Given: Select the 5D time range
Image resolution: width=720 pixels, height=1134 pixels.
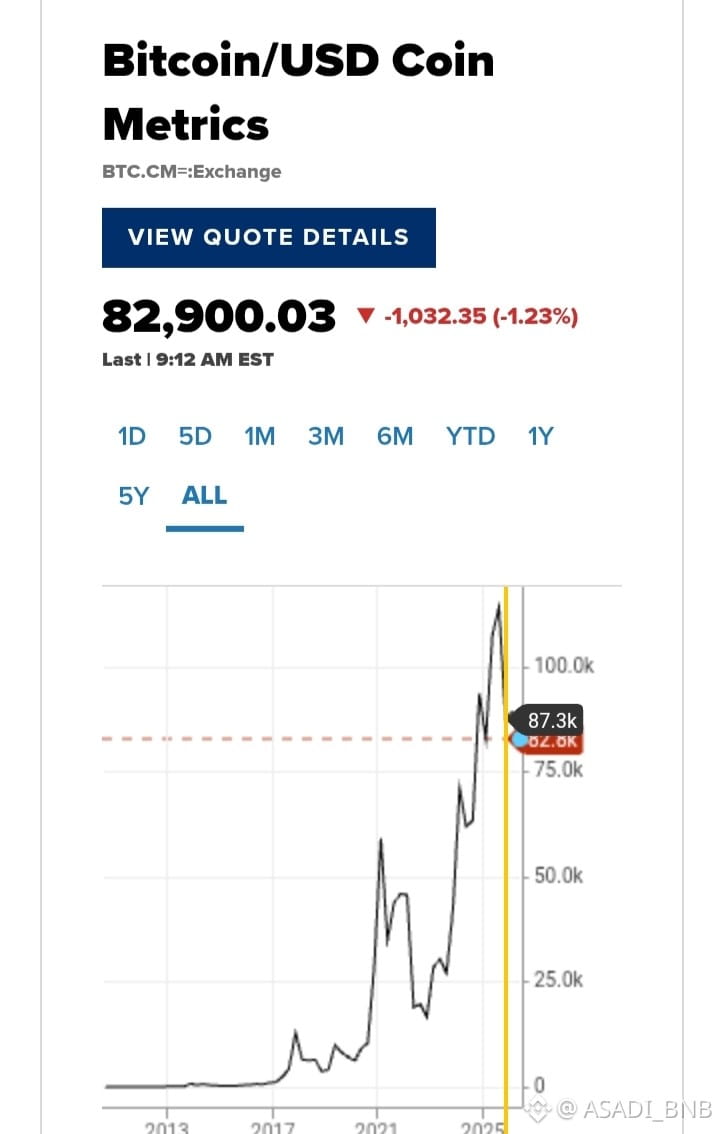Looking at the screenshot, I should (x=195, y=437).
